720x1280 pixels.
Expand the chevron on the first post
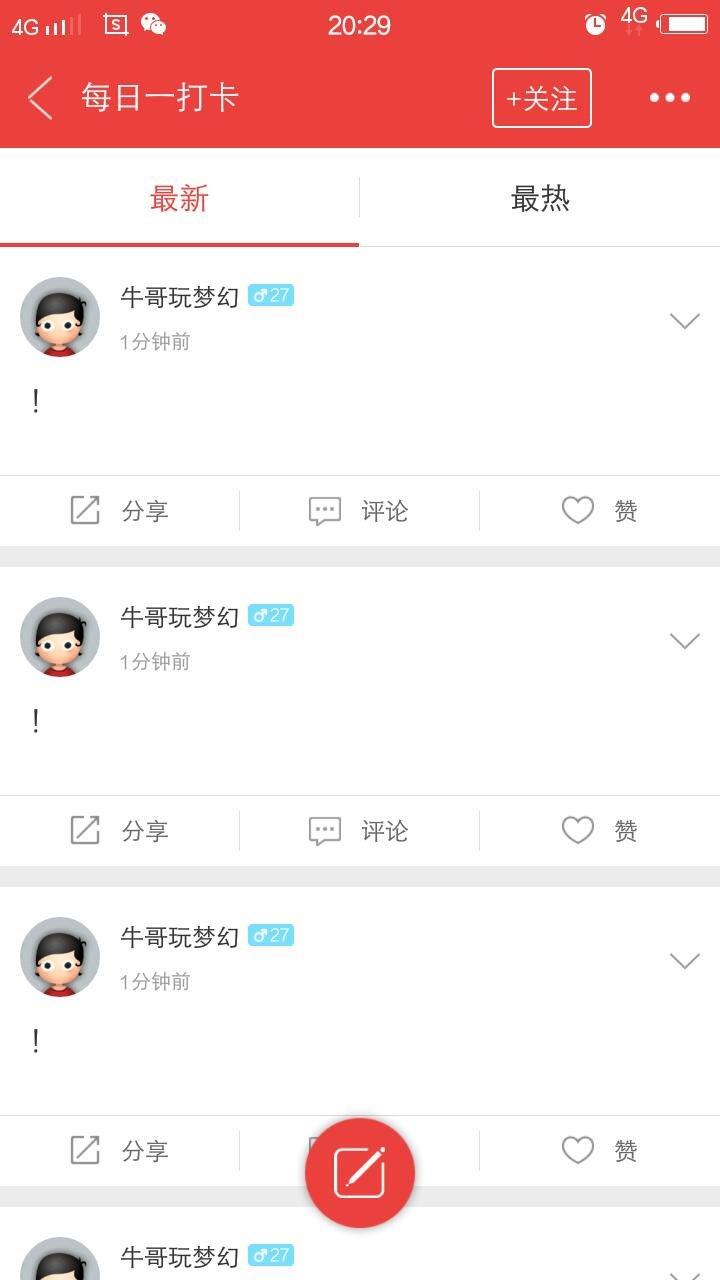click(x=684, y=320)
